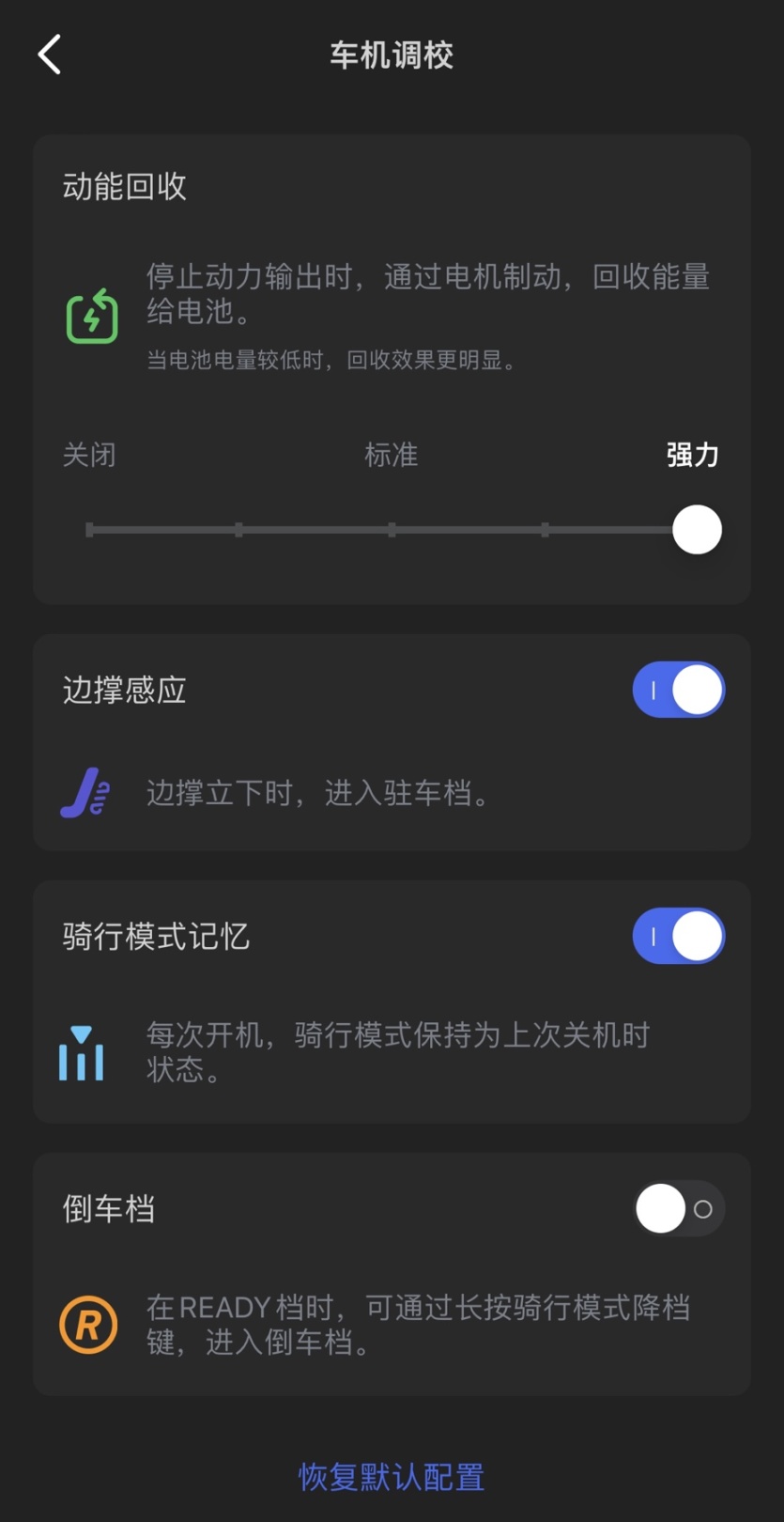The image size is (784, 1522).
Task: Set 动能回收 slider to 标准 midpoint
Action: click(392, 530)
